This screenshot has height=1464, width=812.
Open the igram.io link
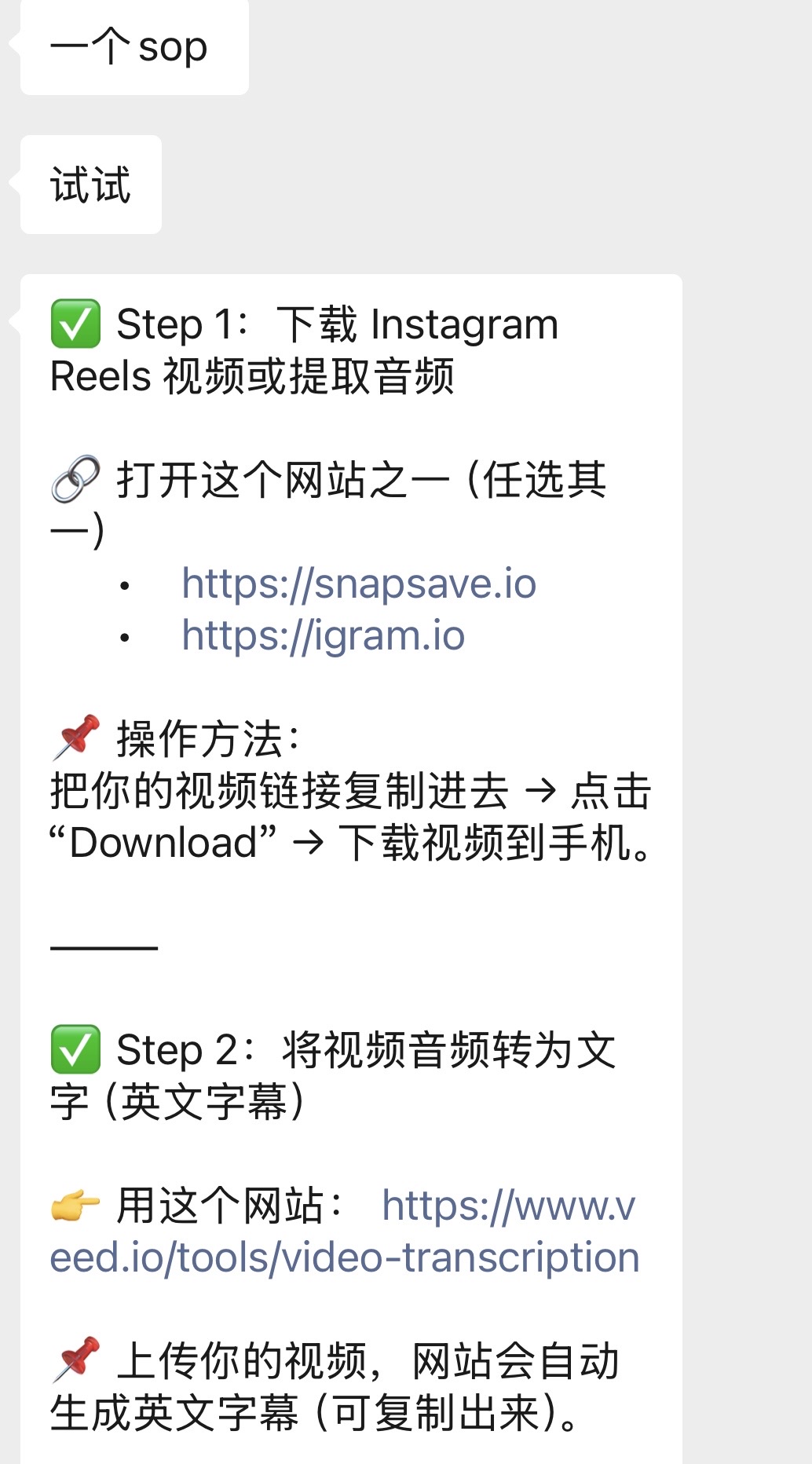(323, 636)
